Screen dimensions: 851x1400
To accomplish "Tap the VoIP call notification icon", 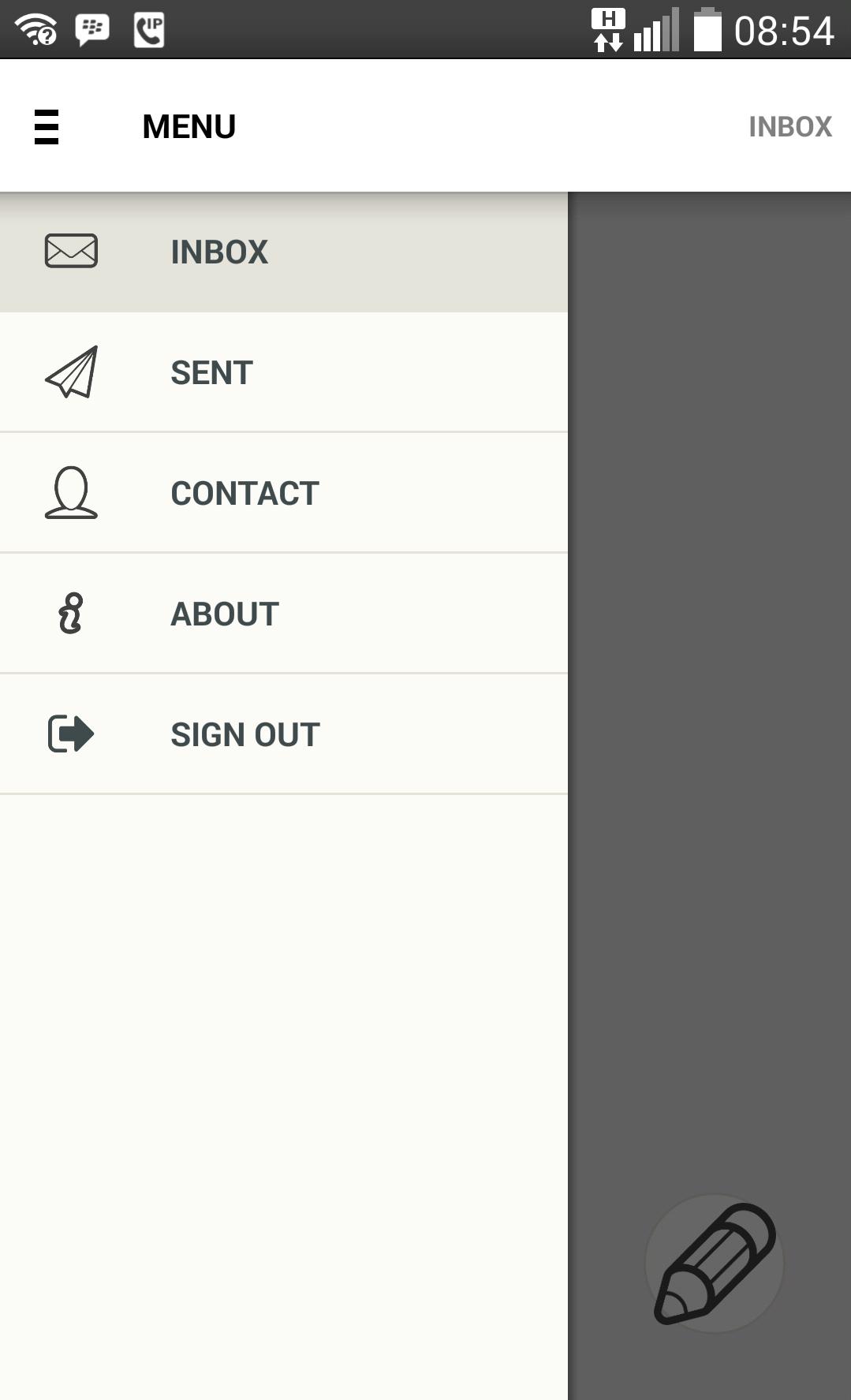I will click(x=148, y=30).
